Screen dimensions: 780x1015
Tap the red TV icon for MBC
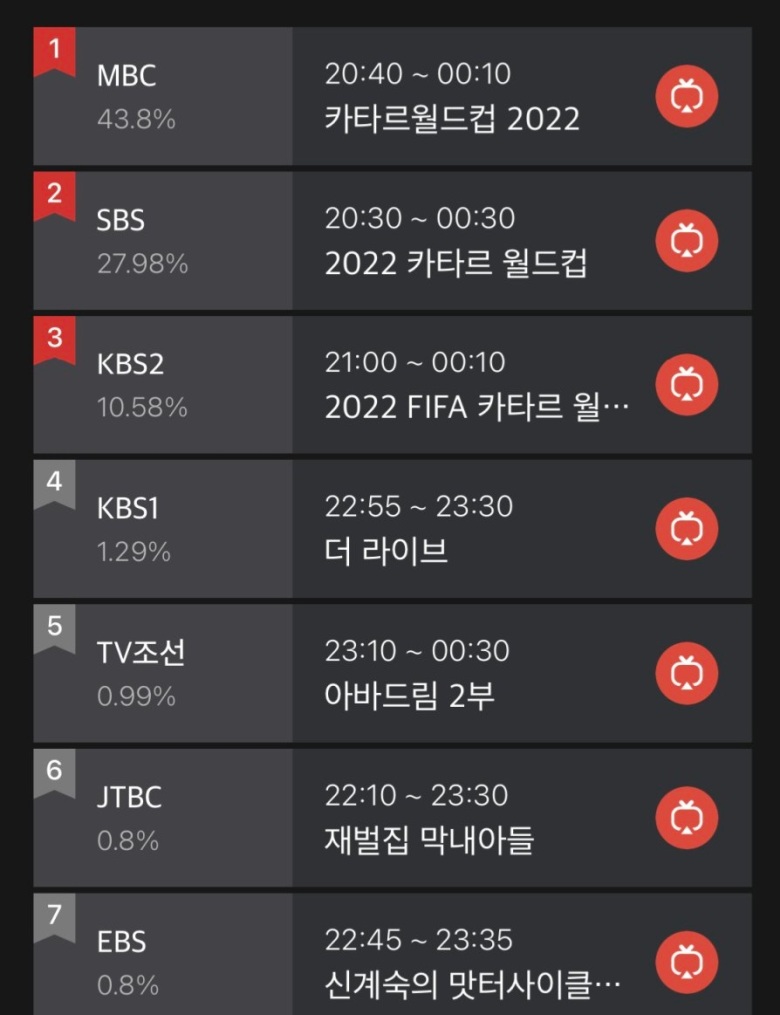[x=686, y=96]
